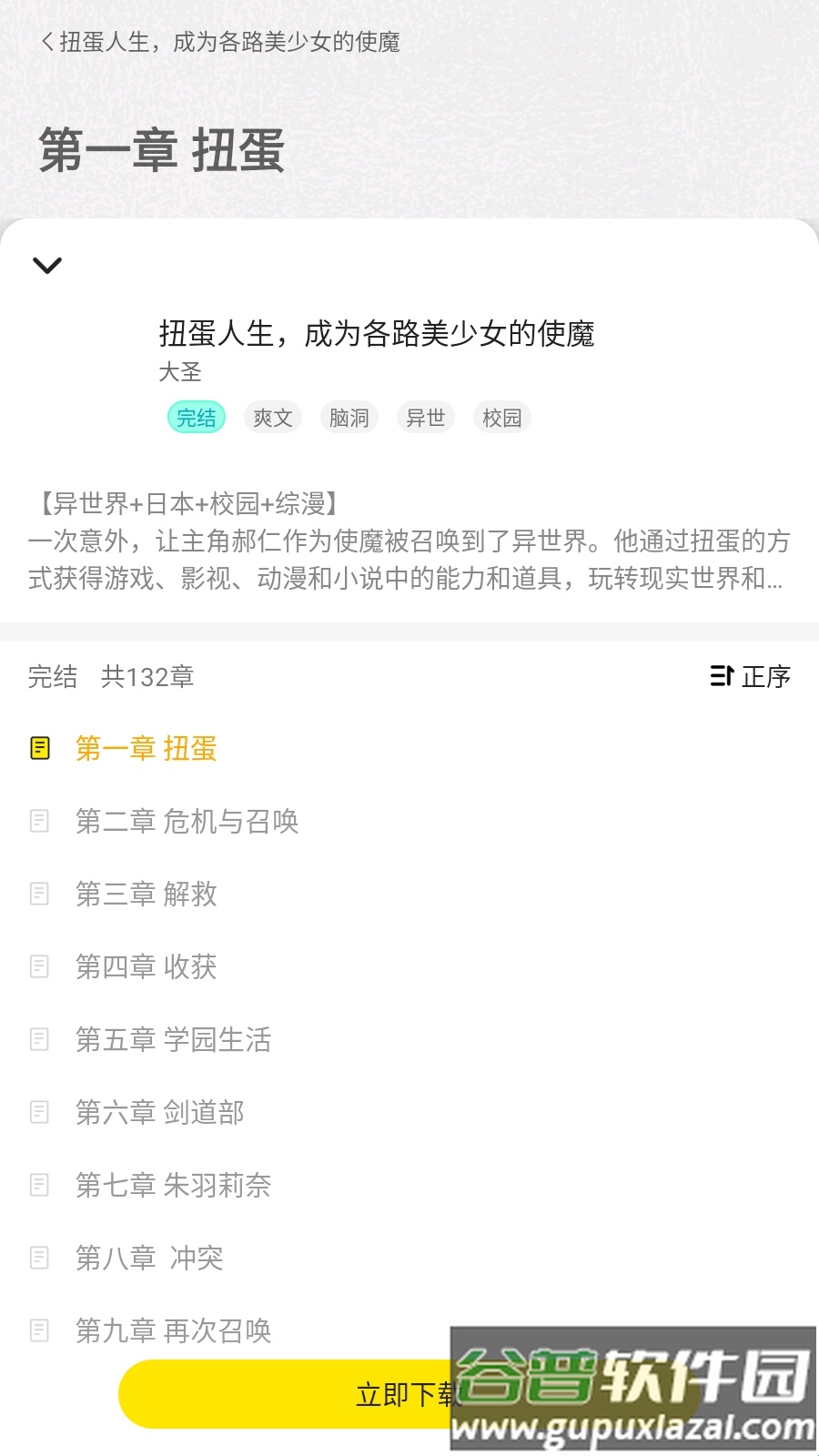This screenshot has width=819, height=1456.
Task: Open chapter 第八章 冲突
Action: pyautogui.click(x=149, y=1259)
